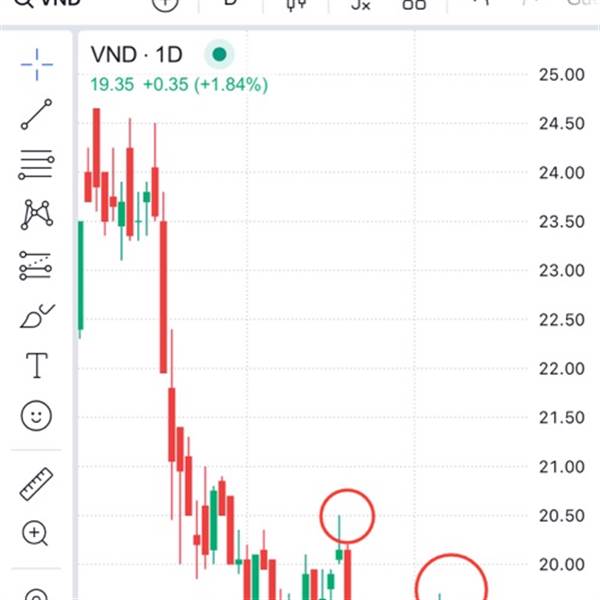The height and width of the screenshot is (600, 600).
Task: Tap the zoom in magnifier tool
Action: click(x=37, y=533)
